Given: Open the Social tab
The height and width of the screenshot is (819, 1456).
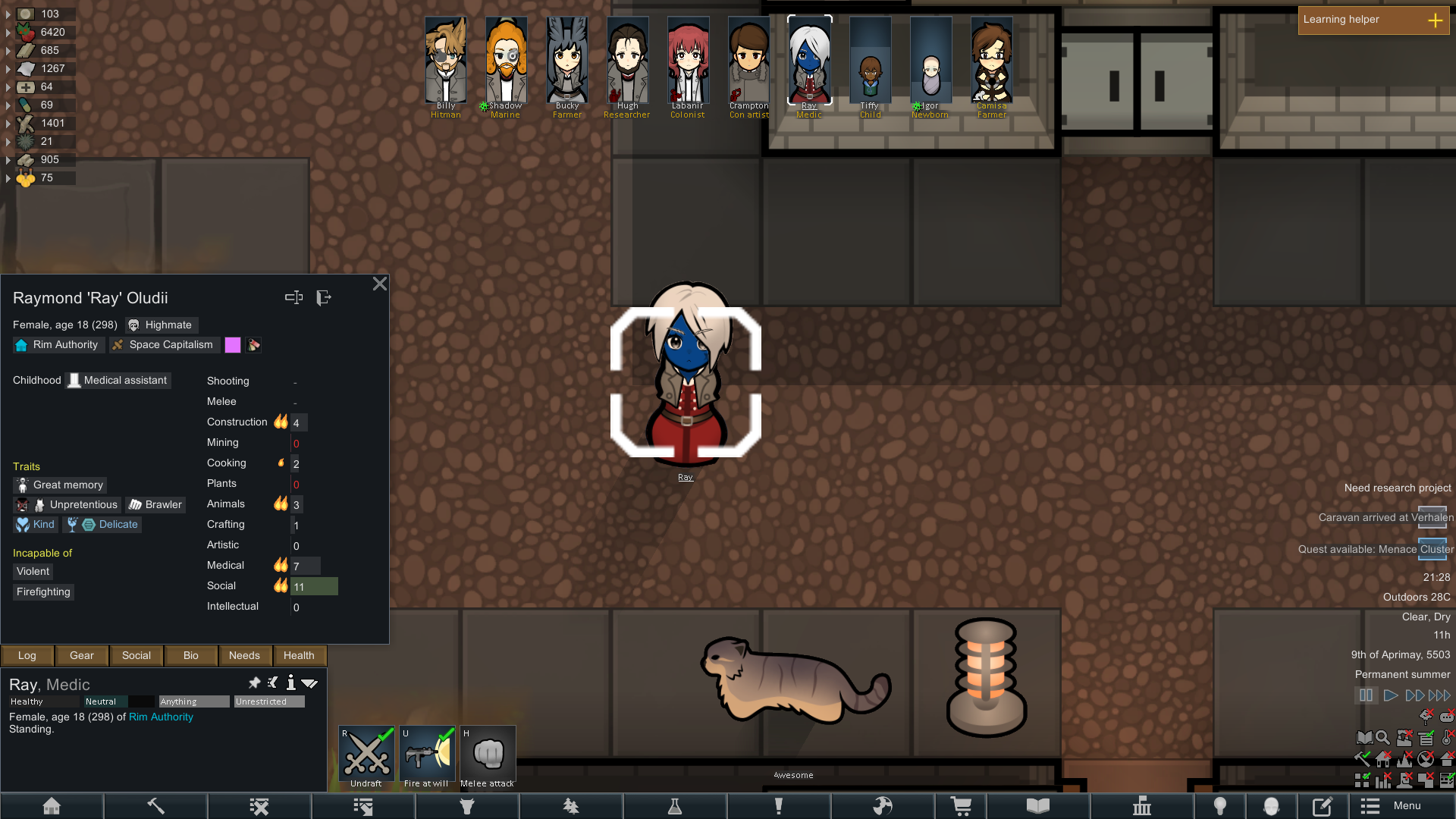Looking at the screenshot, I should pos(136,655).
